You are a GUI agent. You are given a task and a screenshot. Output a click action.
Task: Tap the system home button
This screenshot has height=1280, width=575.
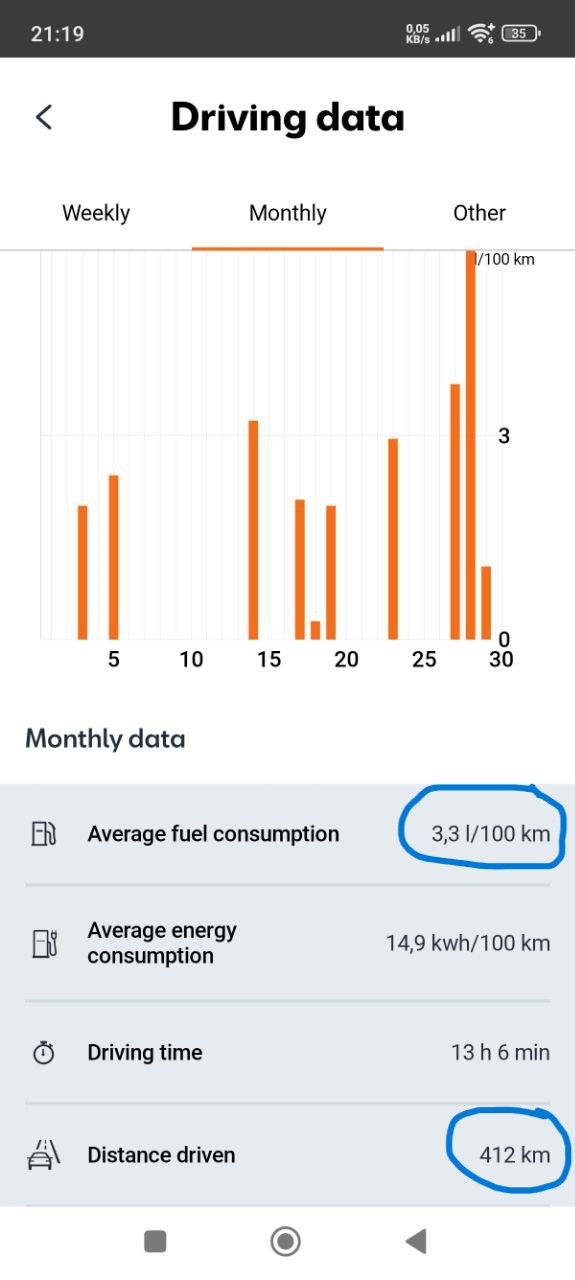(286, 1242)
